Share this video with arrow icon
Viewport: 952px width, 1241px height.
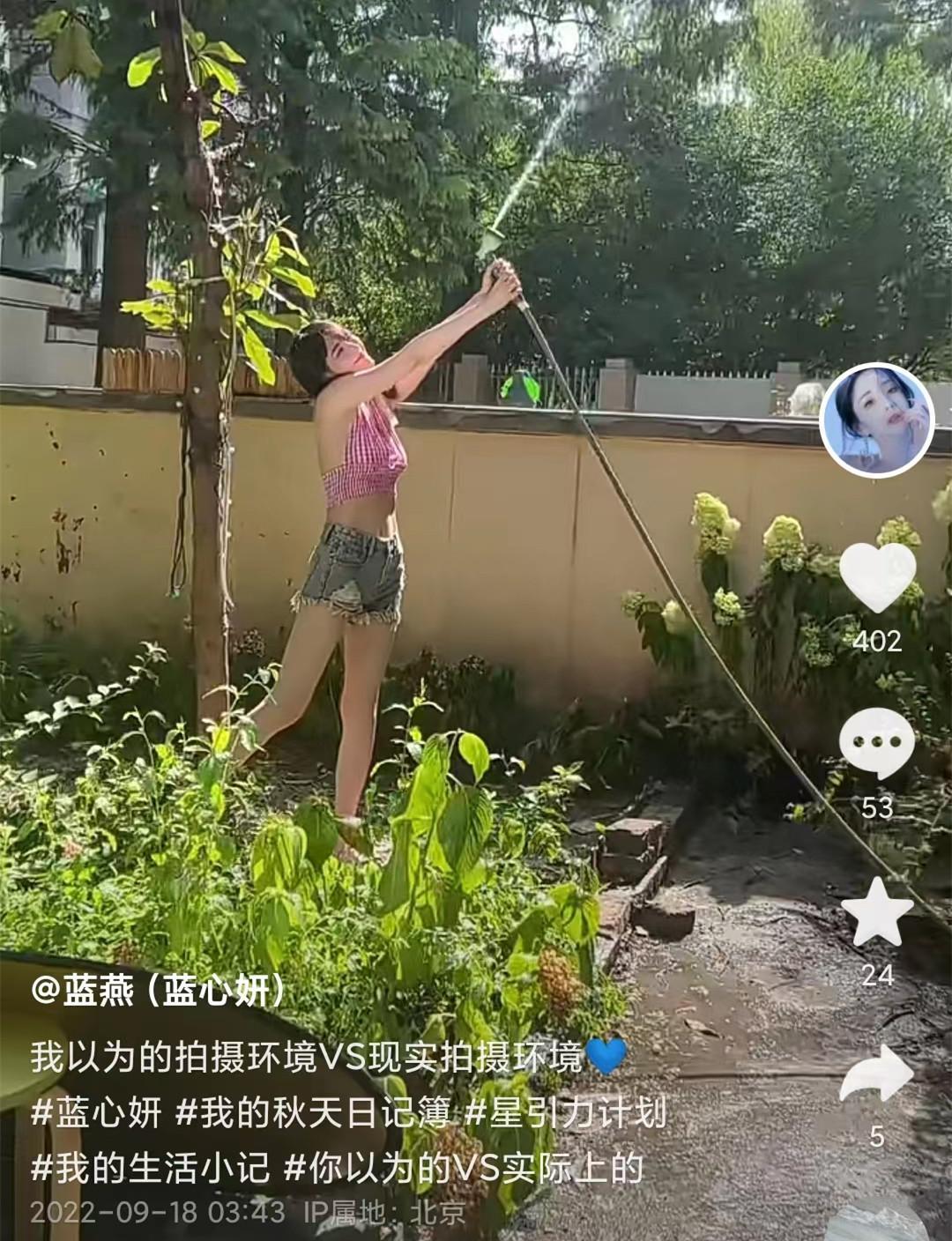tap(876, 1074)
